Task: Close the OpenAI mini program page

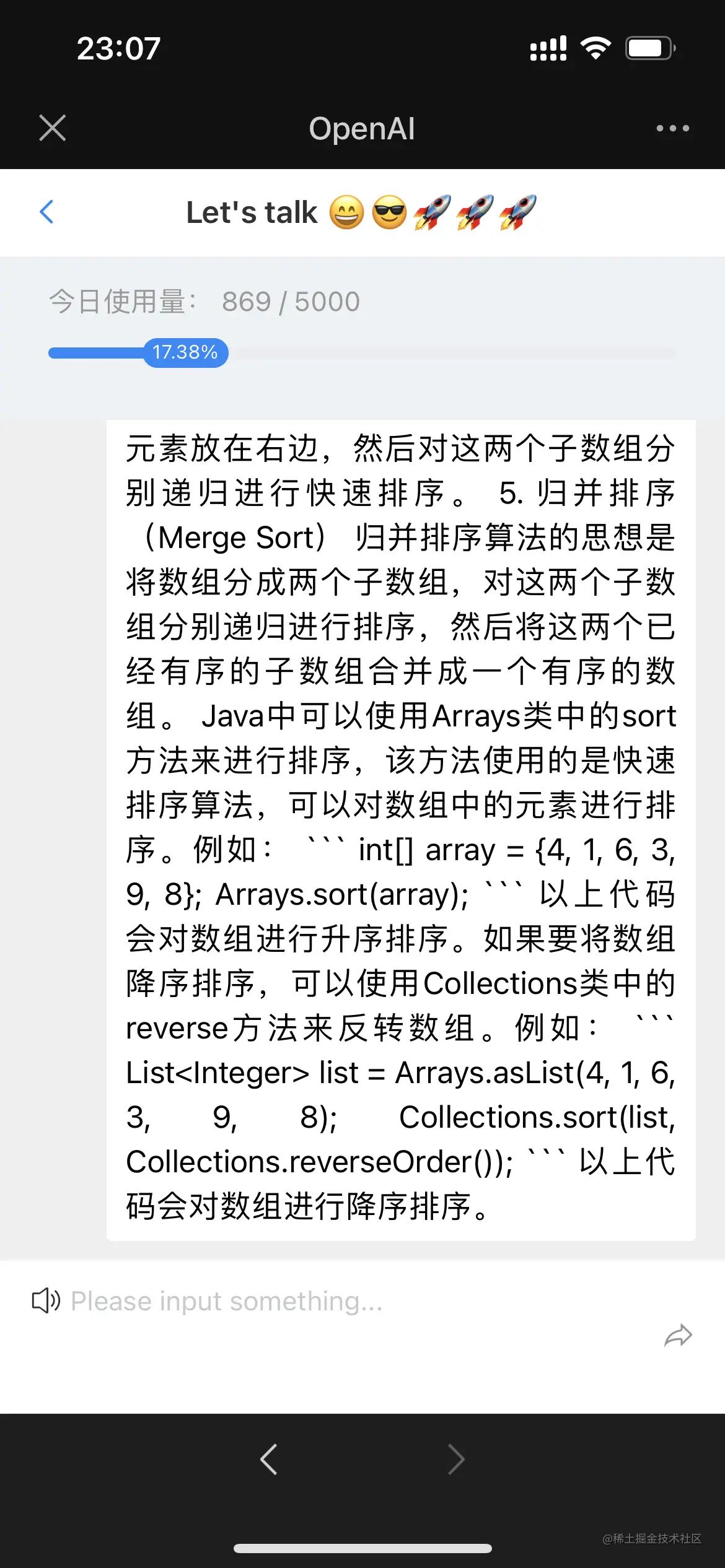Action: (x=53, y=128)
